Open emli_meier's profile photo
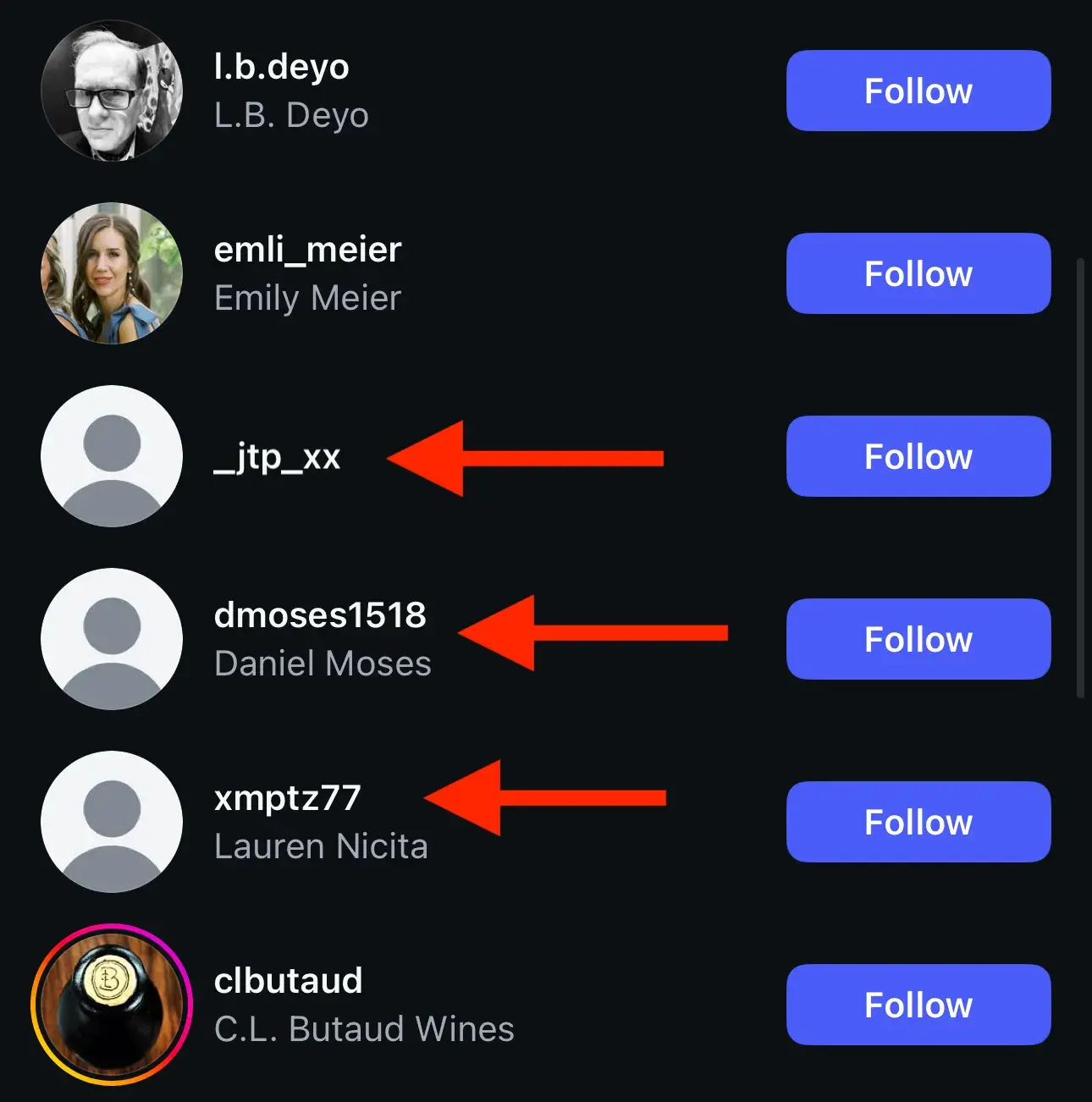This screenshot has height=1102, width=1092. [112, 274]
